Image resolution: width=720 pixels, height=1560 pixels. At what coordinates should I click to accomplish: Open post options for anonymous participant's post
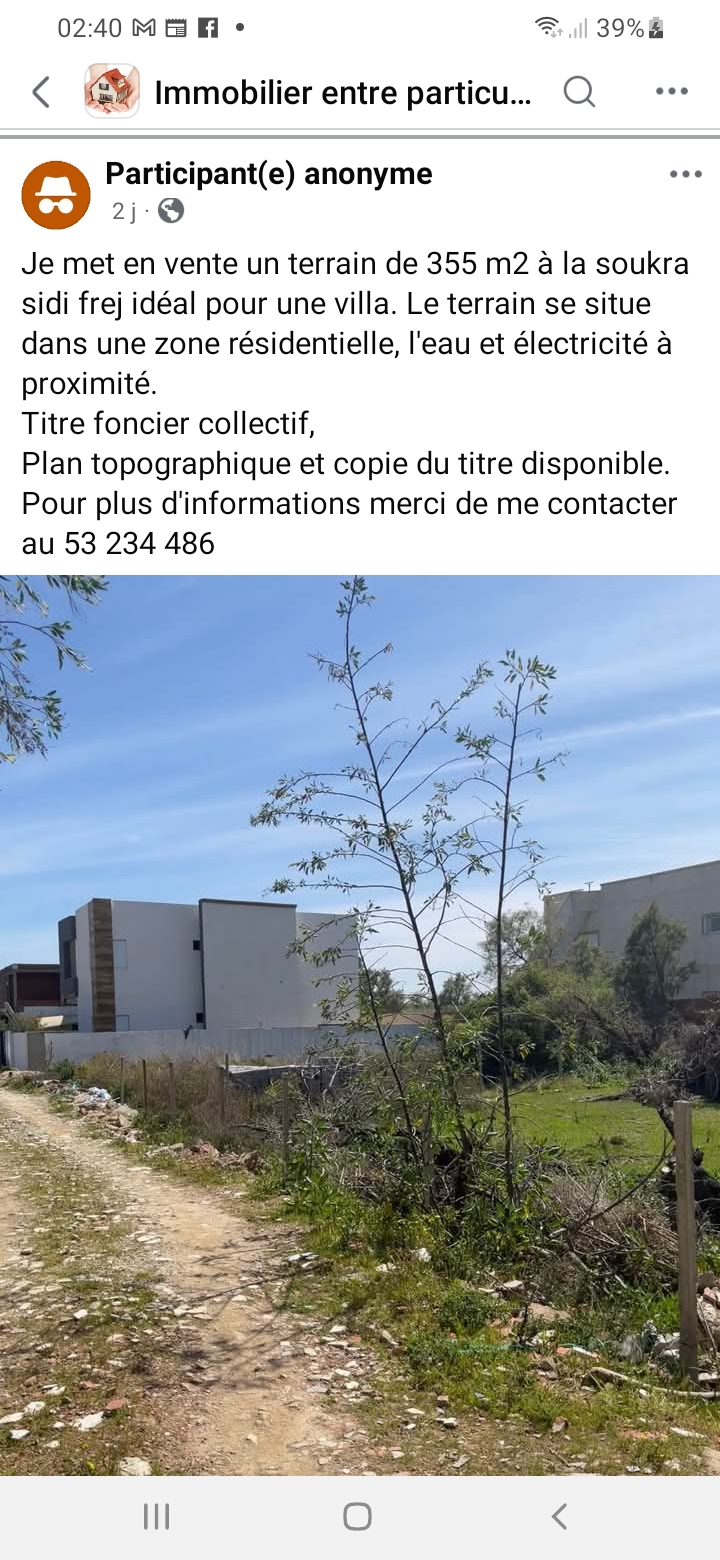click(x=685, y=175)
